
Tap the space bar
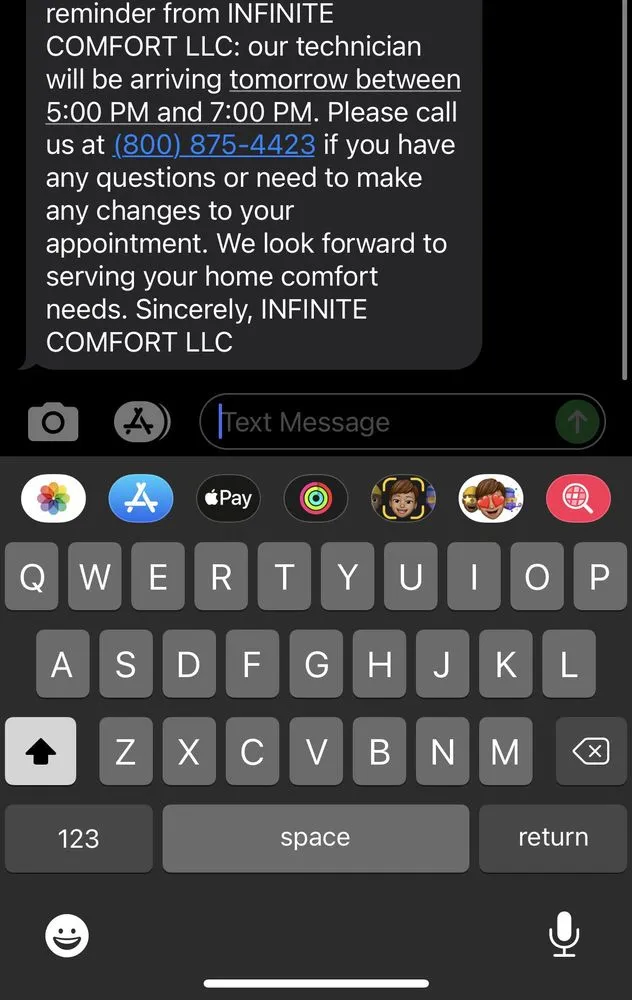[x=315, y=838]
